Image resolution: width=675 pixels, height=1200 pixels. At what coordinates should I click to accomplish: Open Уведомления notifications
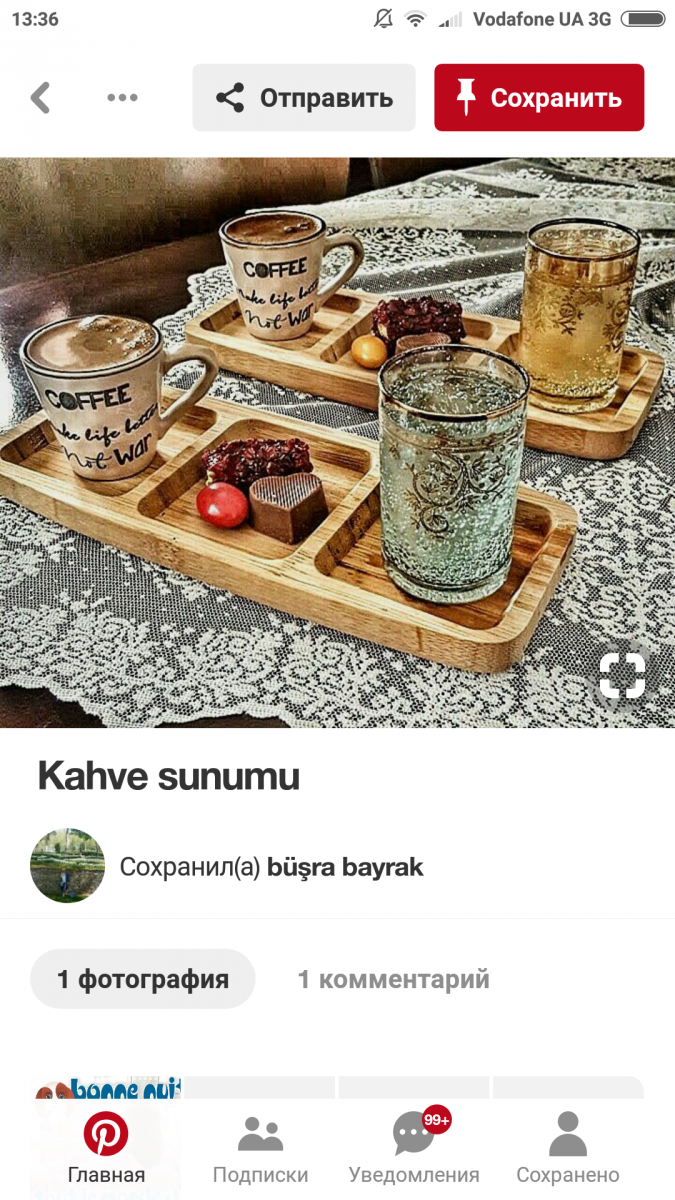[414, 1147]
